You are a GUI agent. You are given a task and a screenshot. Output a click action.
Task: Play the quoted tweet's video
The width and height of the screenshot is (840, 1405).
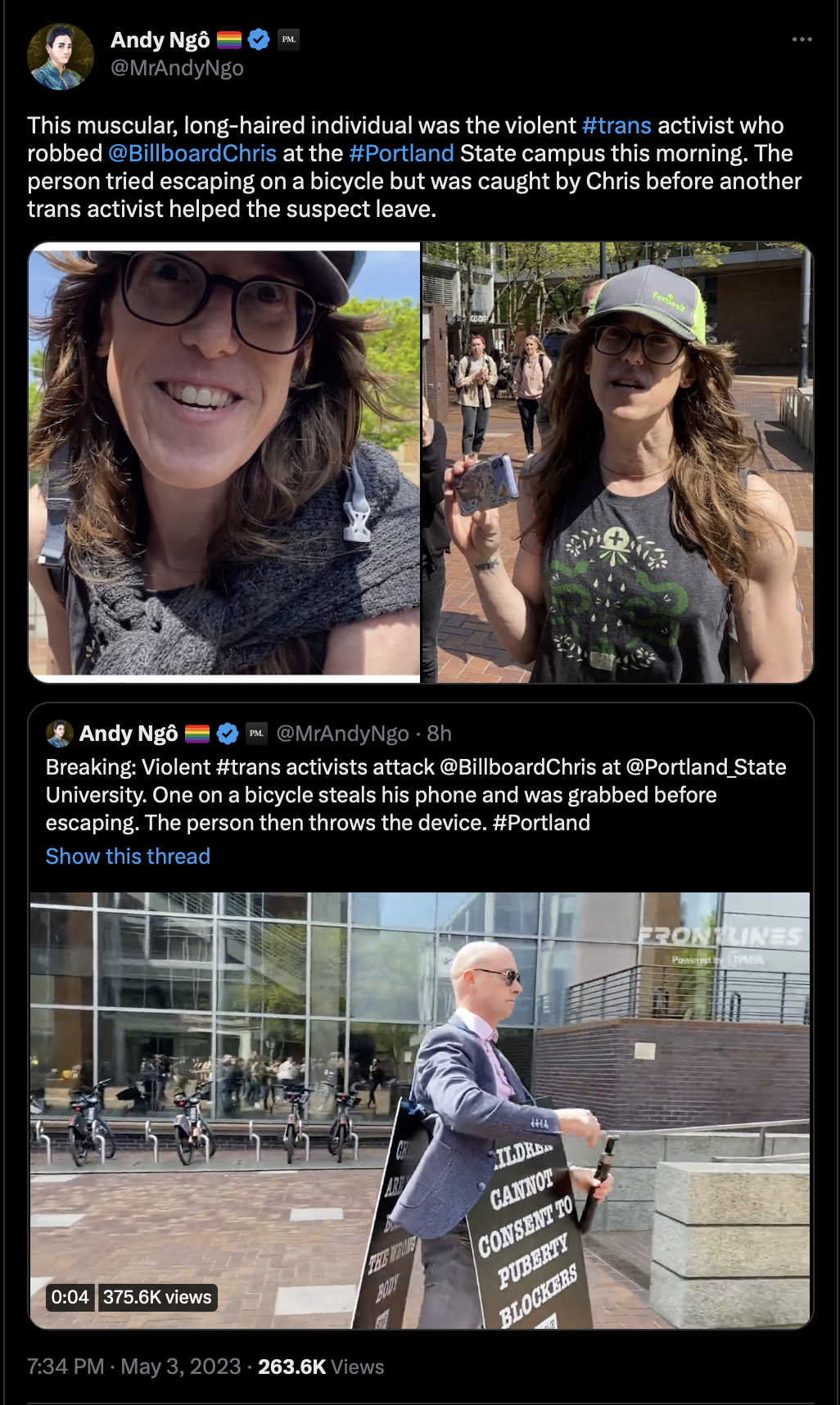pos(420,1110)
